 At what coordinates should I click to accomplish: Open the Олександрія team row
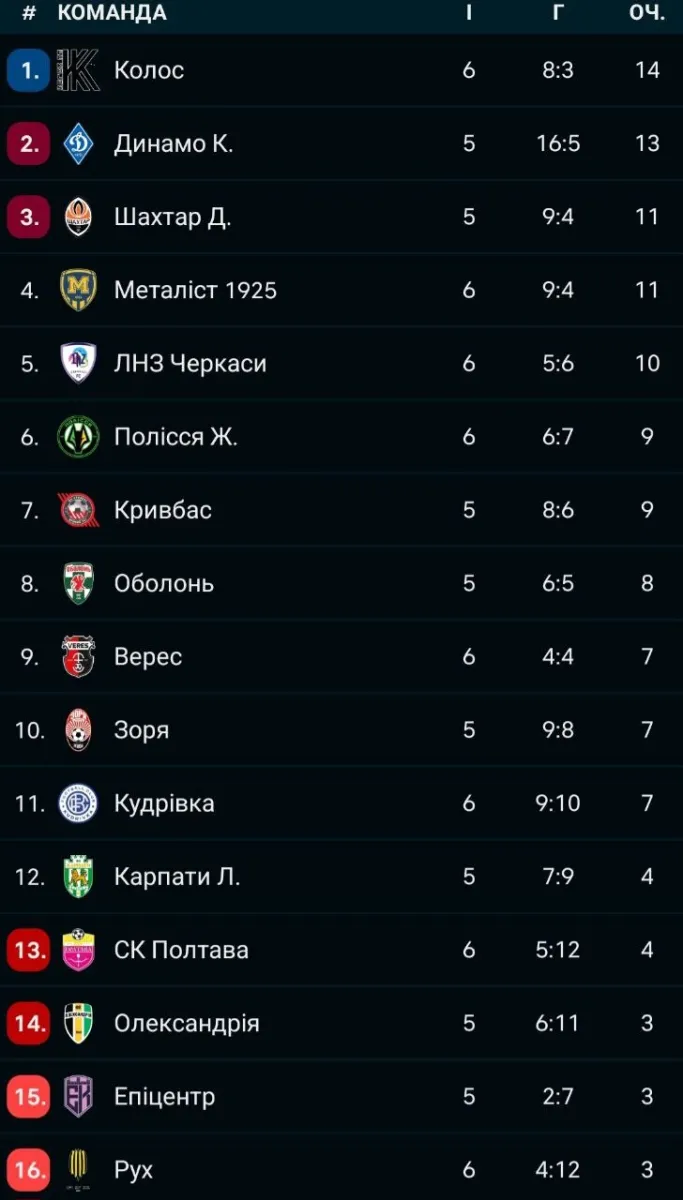186,1023
